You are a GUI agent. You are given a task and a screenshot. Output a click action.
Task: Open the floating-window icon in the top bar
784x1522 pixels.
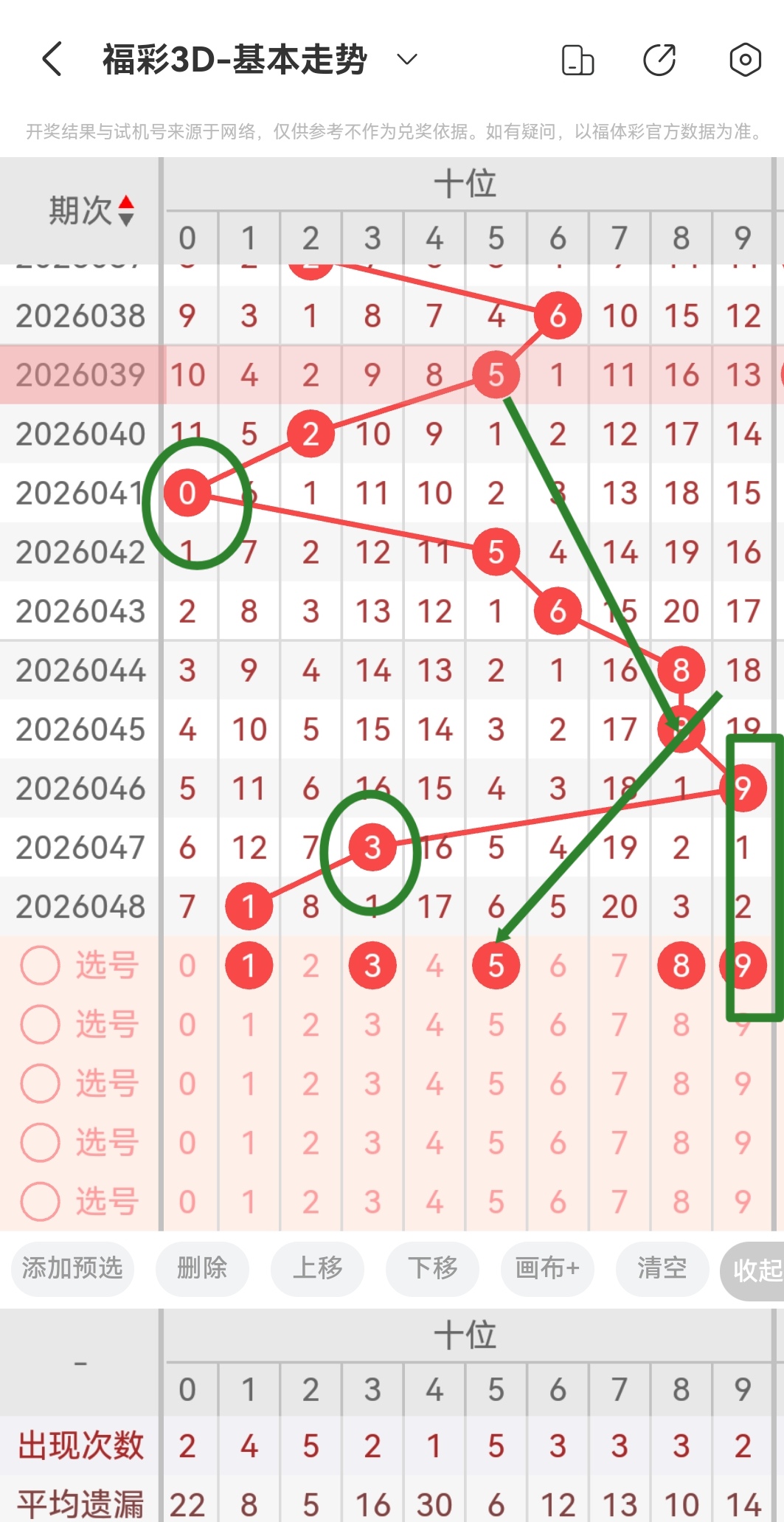(577, 60)
